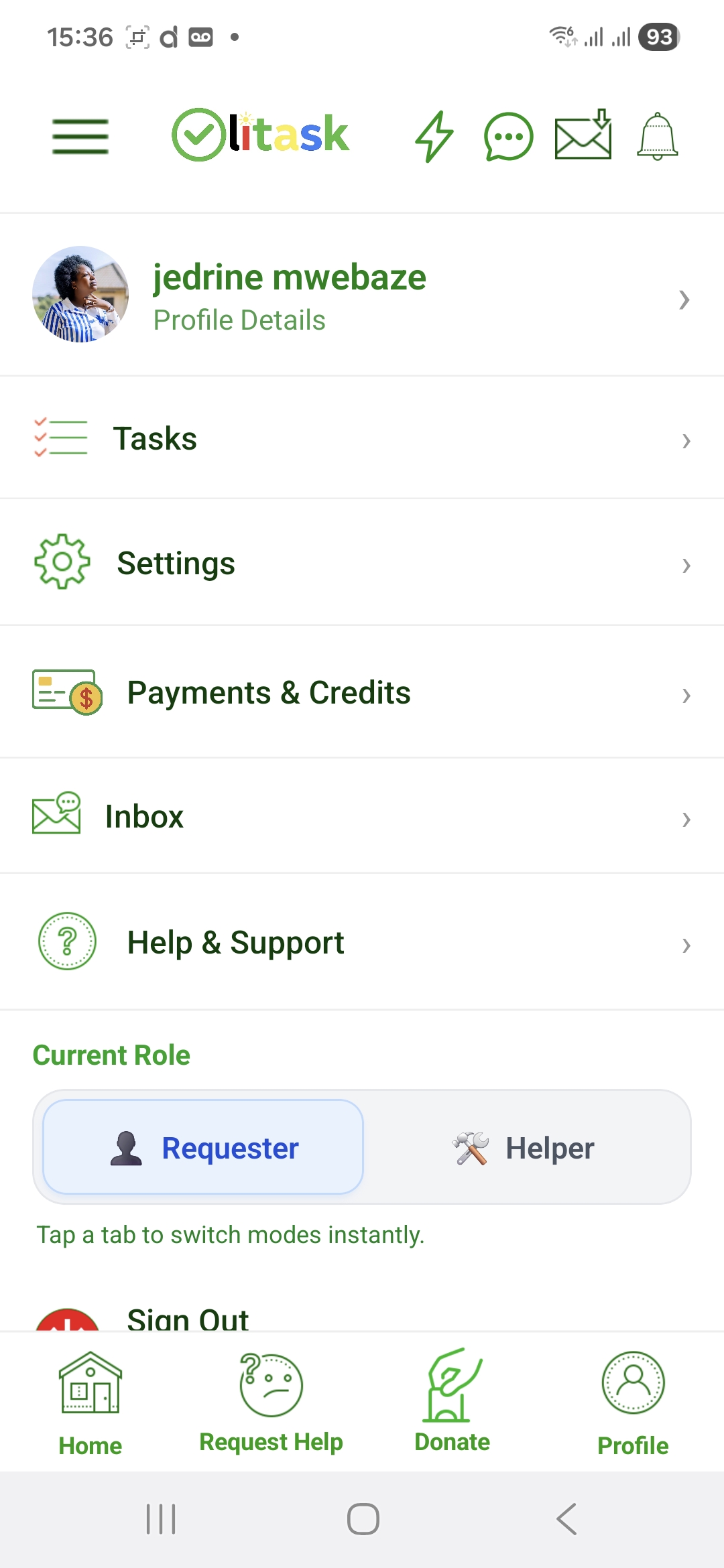Select the Requester role tab

(x=202, y=1147)
